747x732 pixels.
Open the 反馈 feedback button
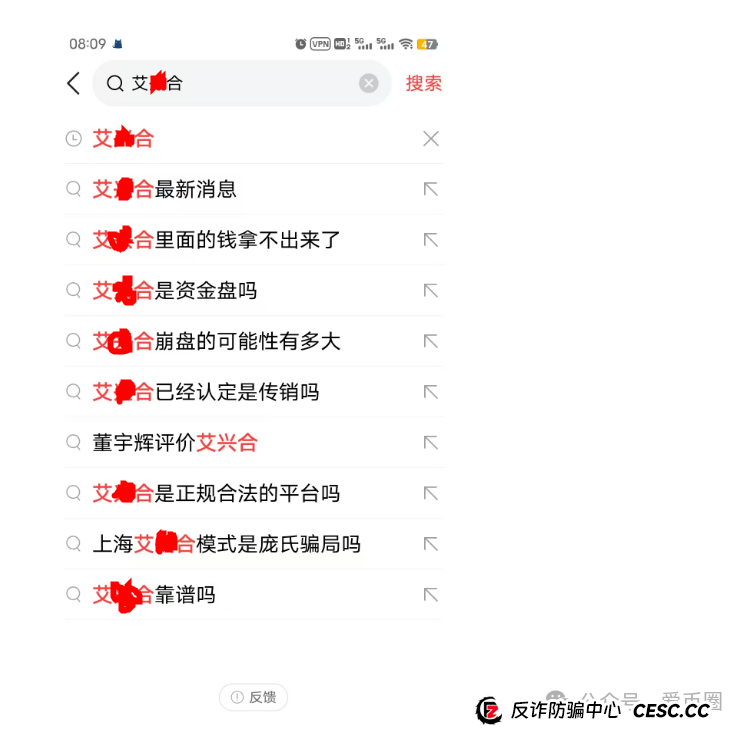(253, 697)
